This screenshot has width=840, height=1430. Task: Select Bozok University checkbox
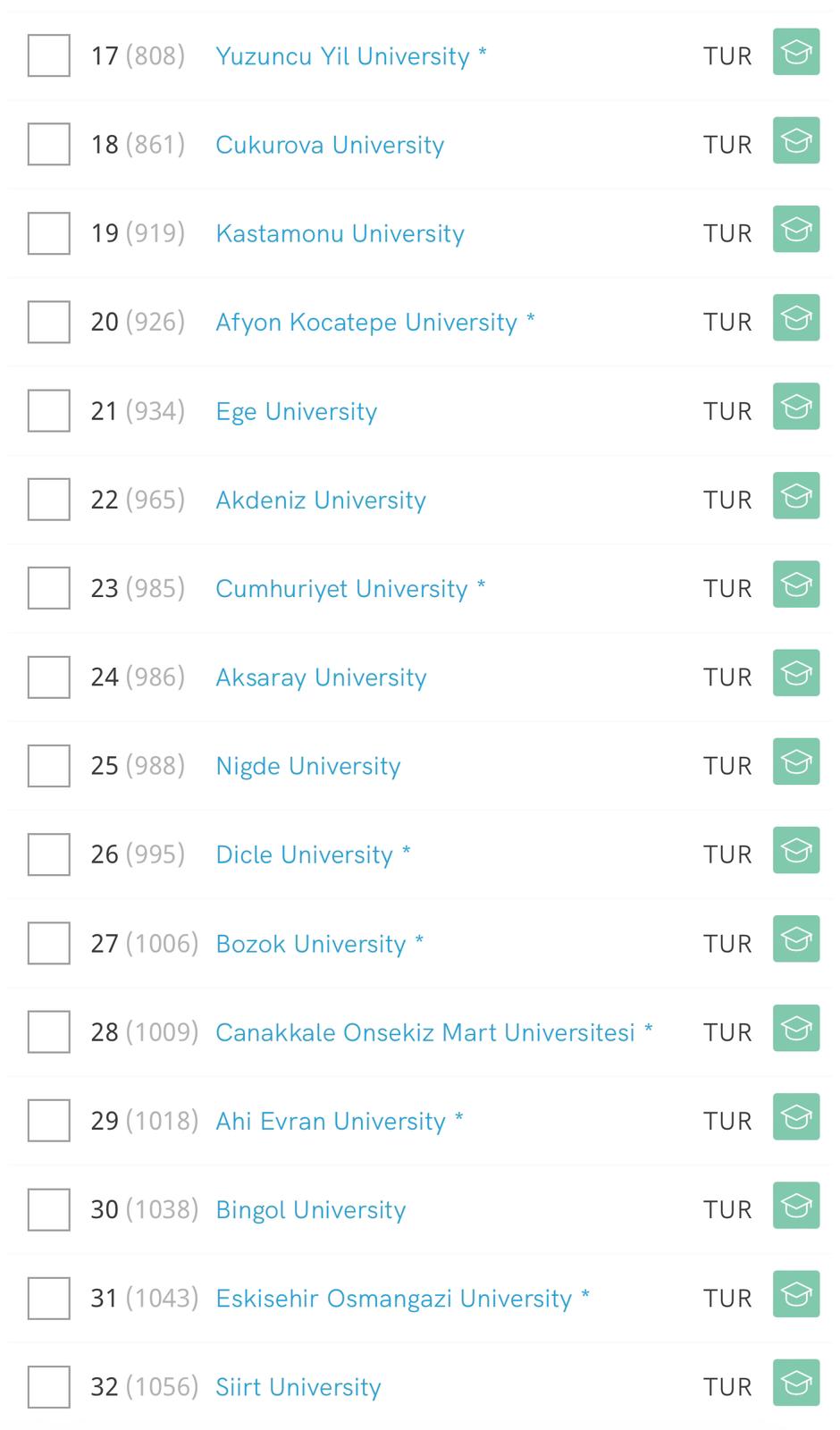[49, 943]
